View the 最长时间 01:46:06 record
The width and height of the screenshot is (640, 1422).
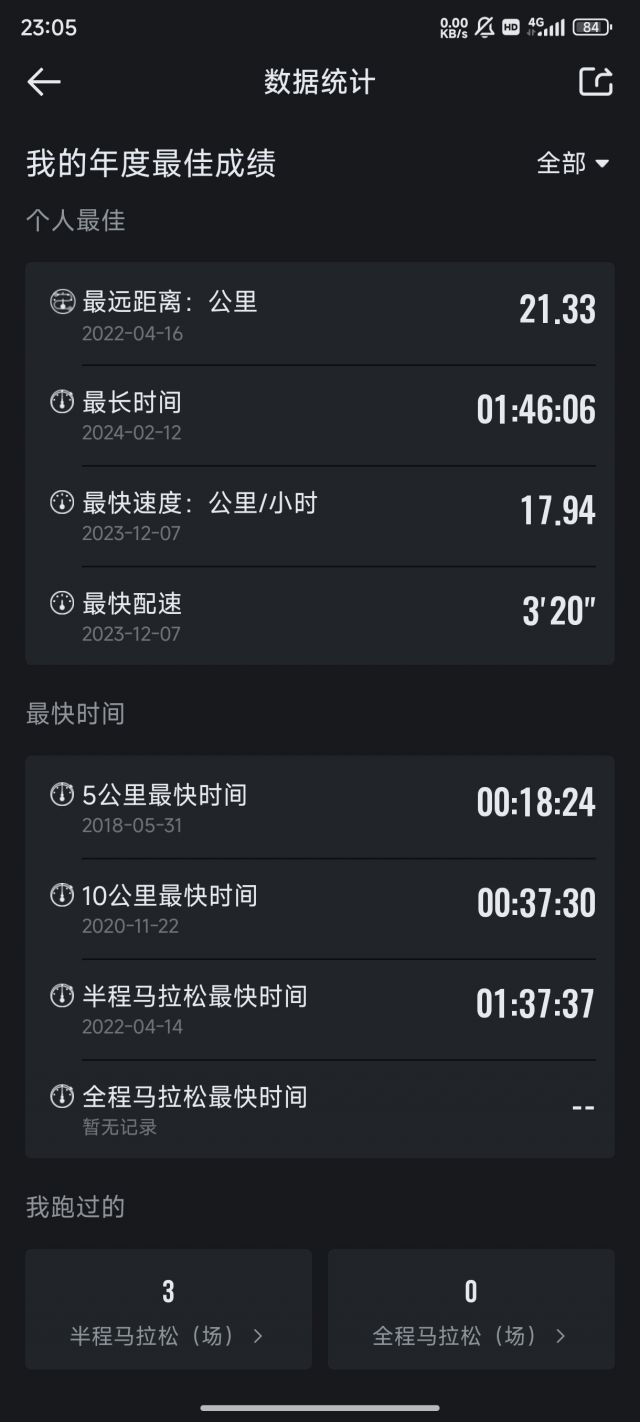tap(320, 415)
